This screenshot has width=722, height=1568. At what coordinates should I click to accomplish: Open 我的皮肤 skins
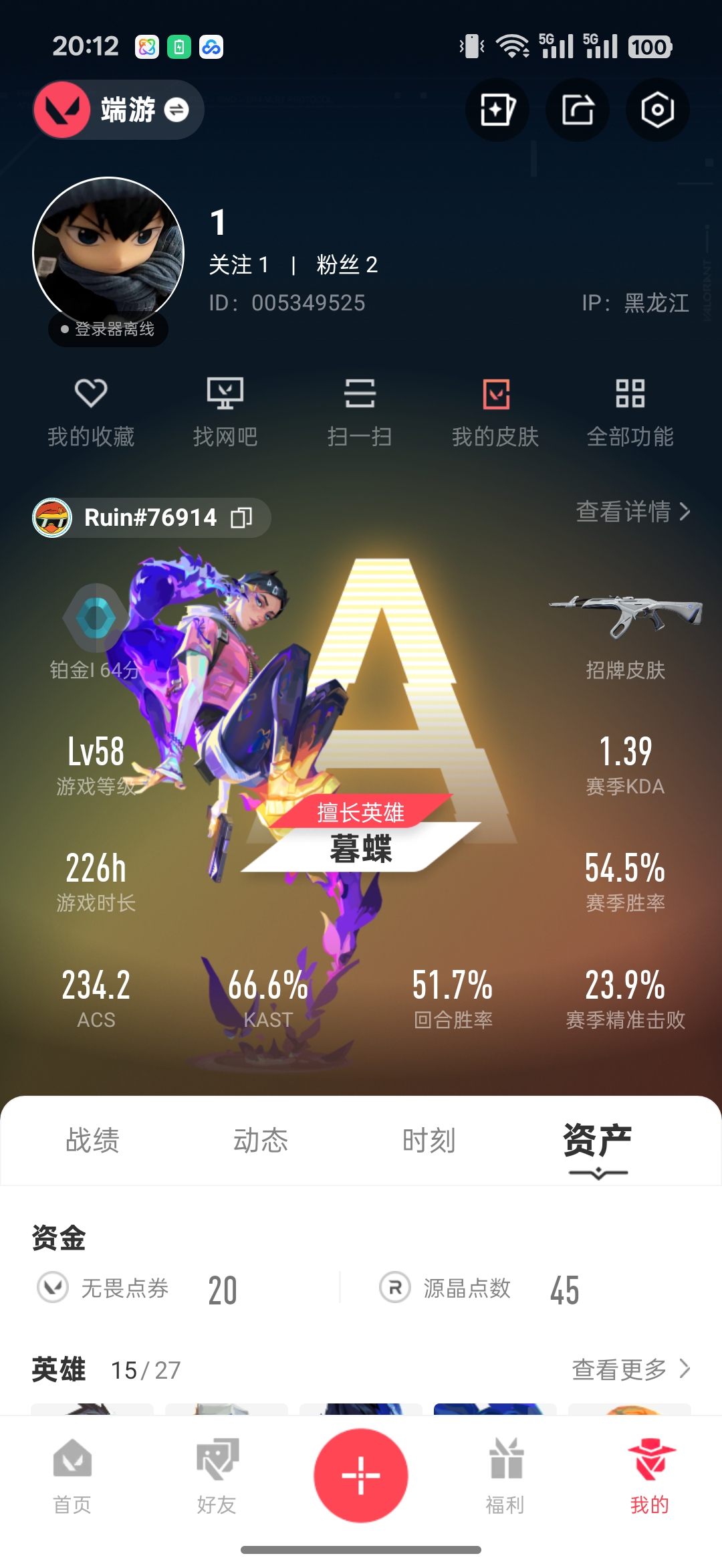pos(495,412)
